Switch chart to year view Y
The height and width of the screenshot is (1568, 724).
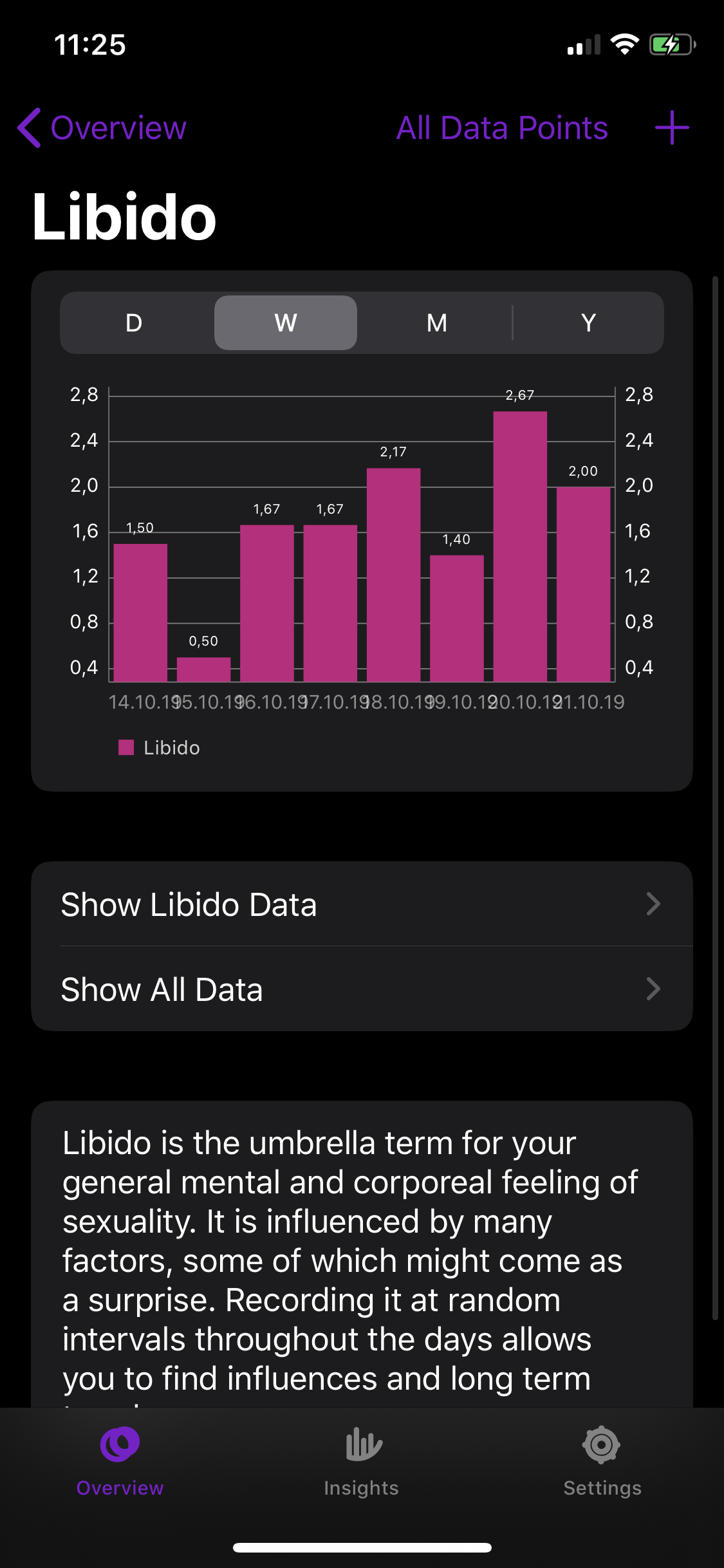pyautogui.click(x=588, y=322)
